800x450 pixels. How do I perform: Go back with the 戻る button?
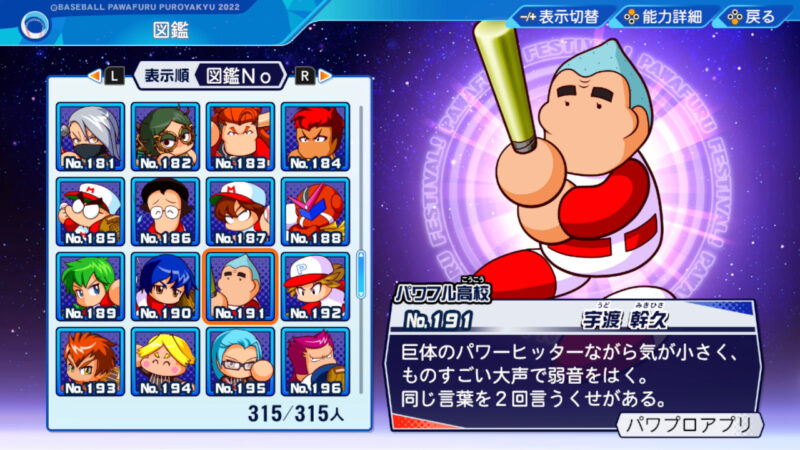point(750,16)
